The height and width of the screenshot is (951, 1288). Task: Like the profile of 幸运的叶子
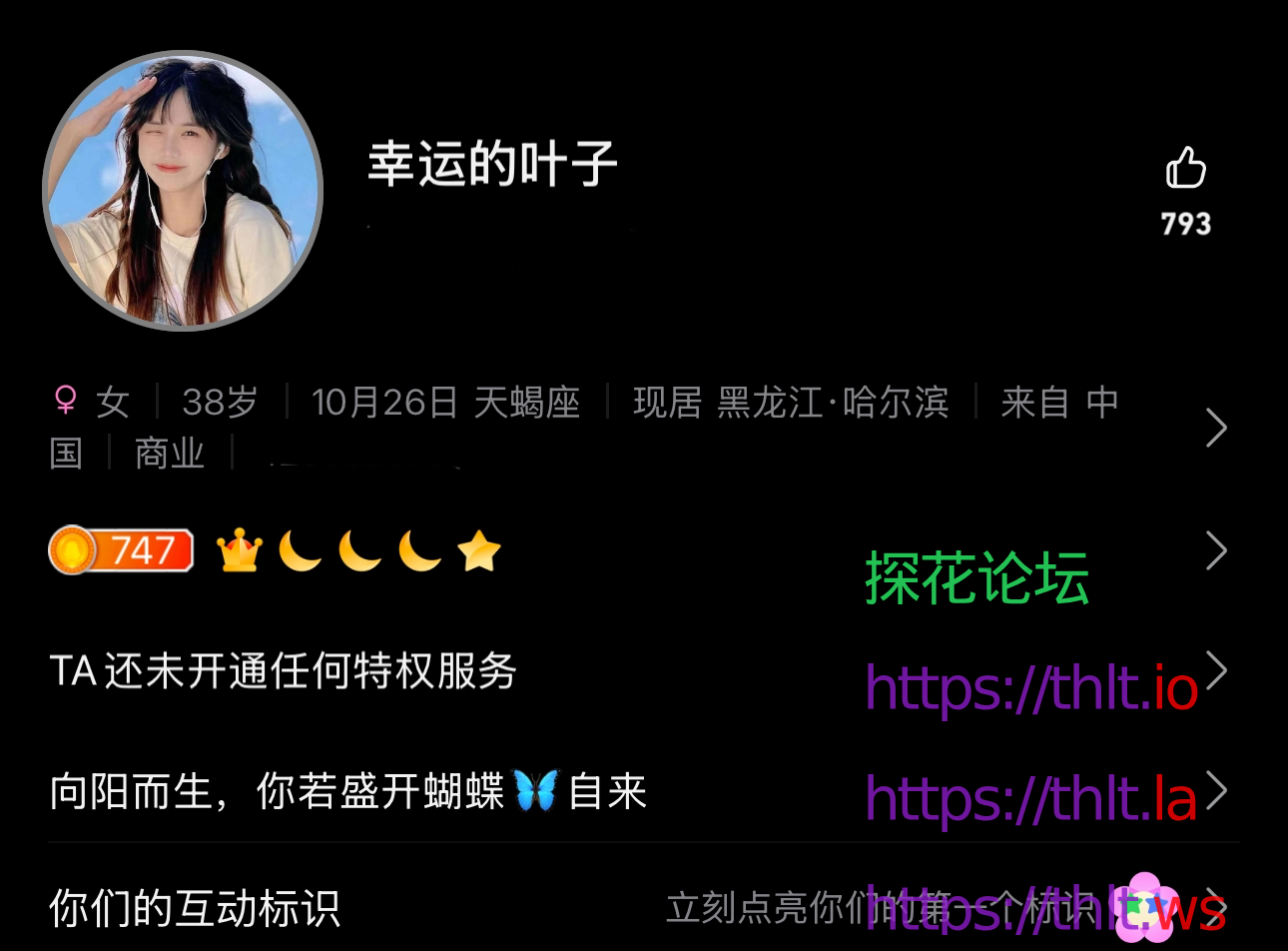1185,170
